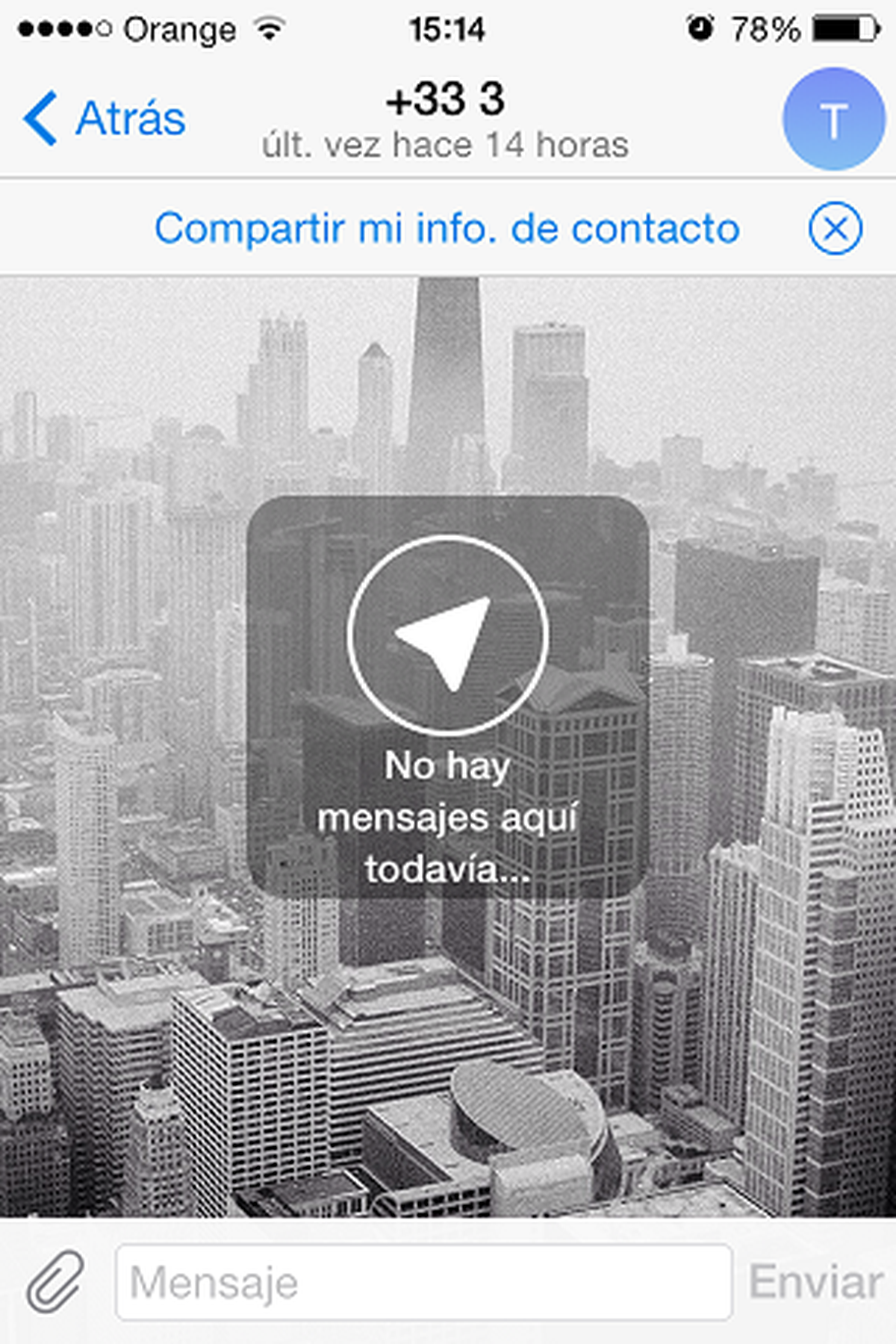The height and width of the screenshot is (1344, 896).
Task: Dismiss the contact info banner with the X
Action: point(835,229)
